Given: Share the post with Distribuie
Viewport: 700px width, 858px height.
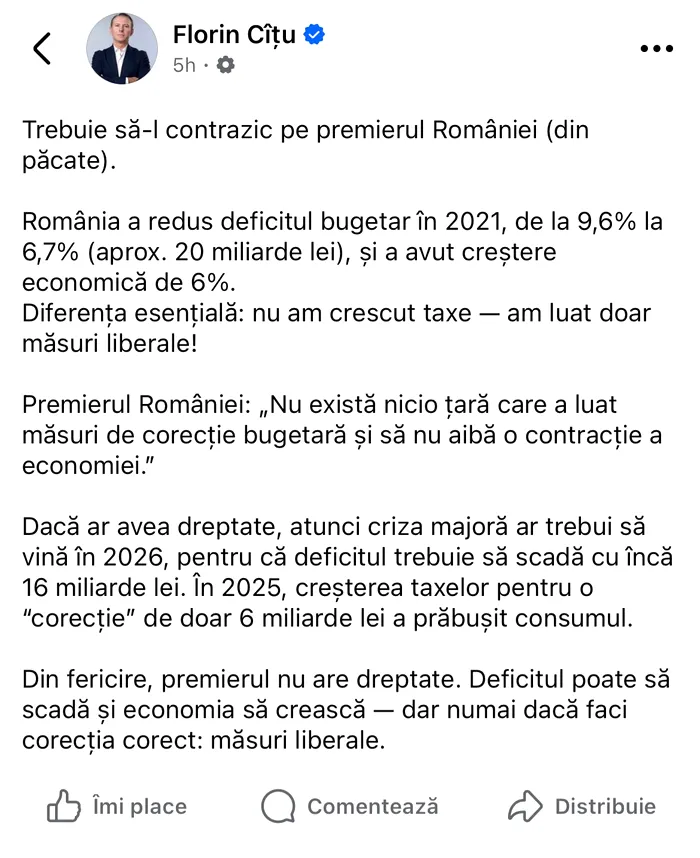Looking at the screenshot, I should [582, 806].
